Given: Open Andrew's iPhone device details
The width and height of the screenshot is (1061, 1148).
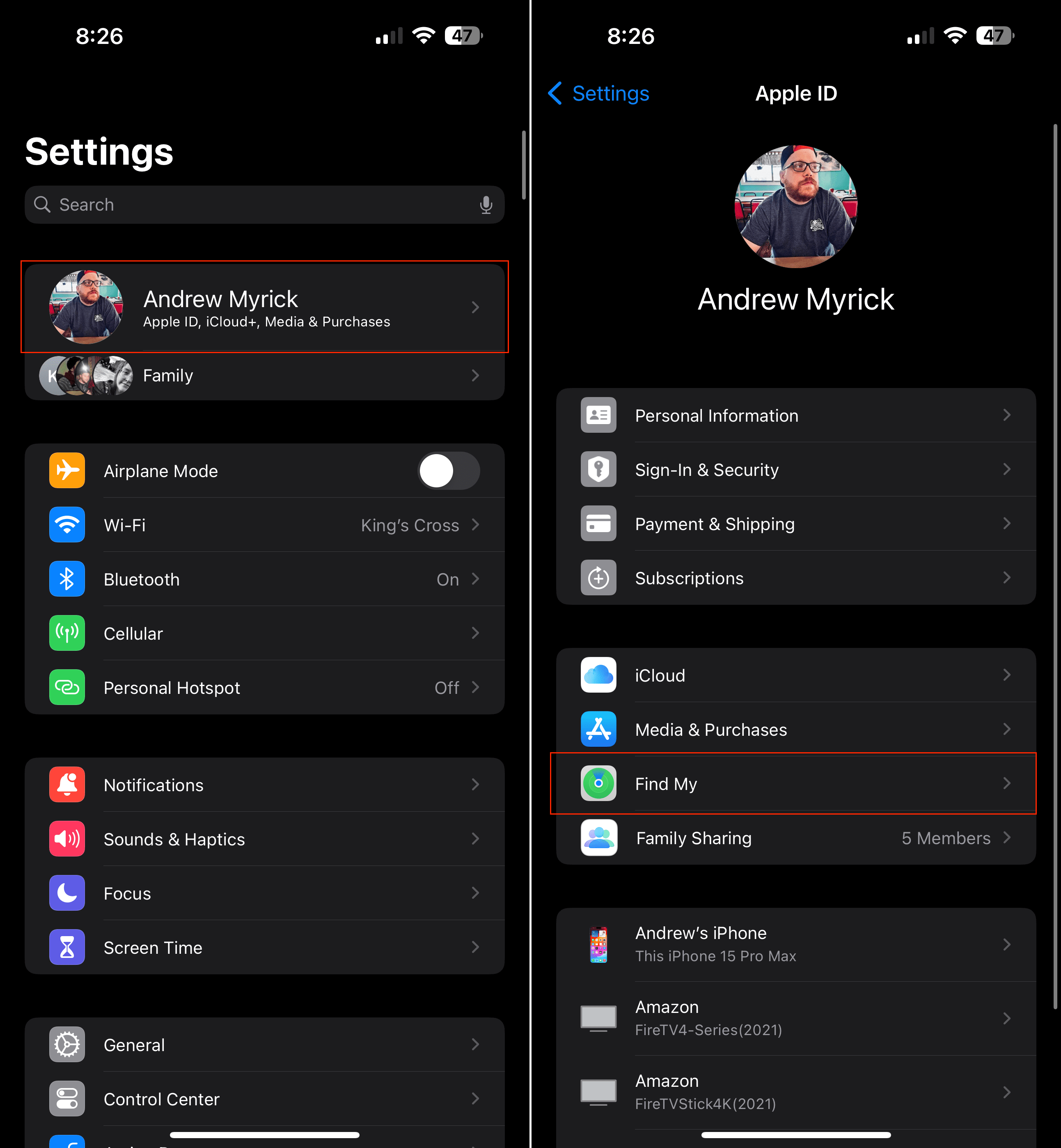Looking at the screenshot, I should (x=796, y=945).
